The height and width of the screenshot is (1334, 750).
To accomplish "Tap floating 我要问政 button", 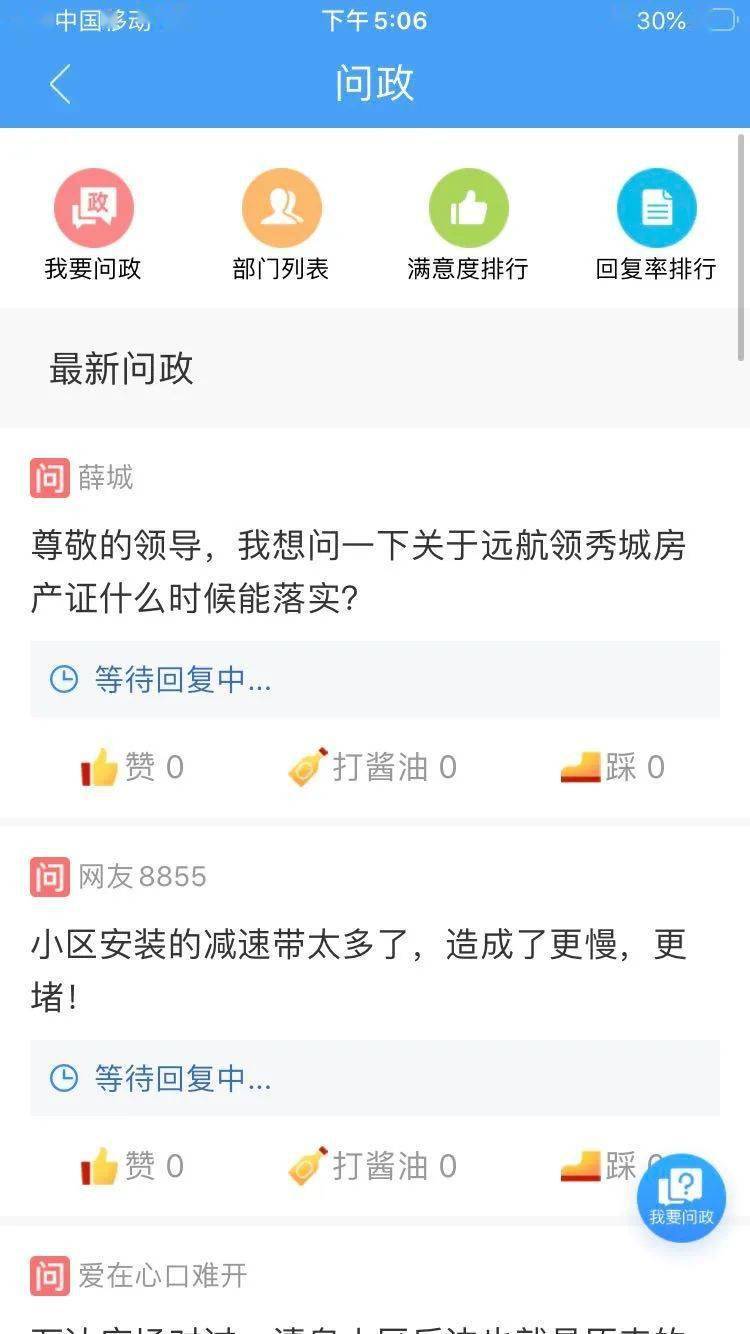I will (681, 1197).
